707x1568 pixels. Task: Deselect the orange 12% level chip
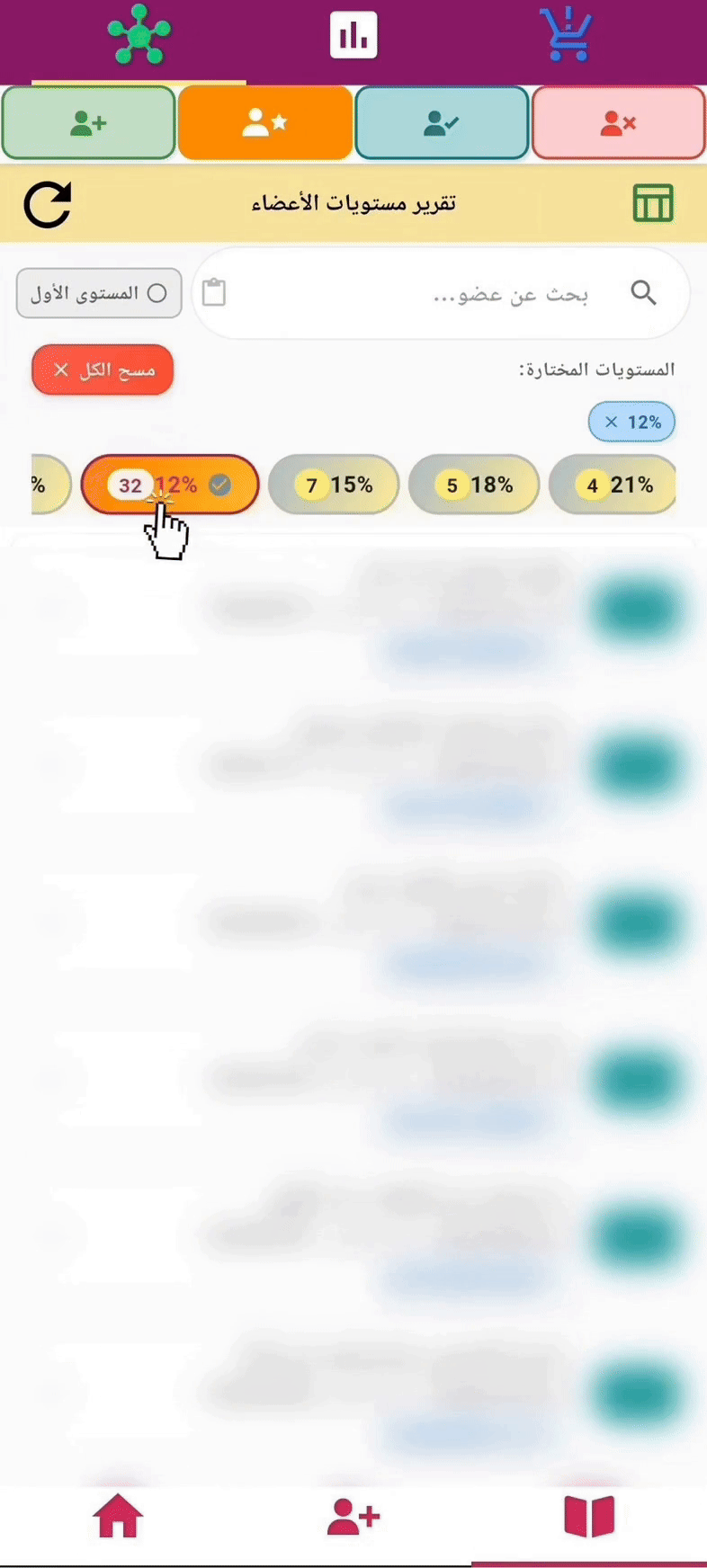tap(170, 486)
